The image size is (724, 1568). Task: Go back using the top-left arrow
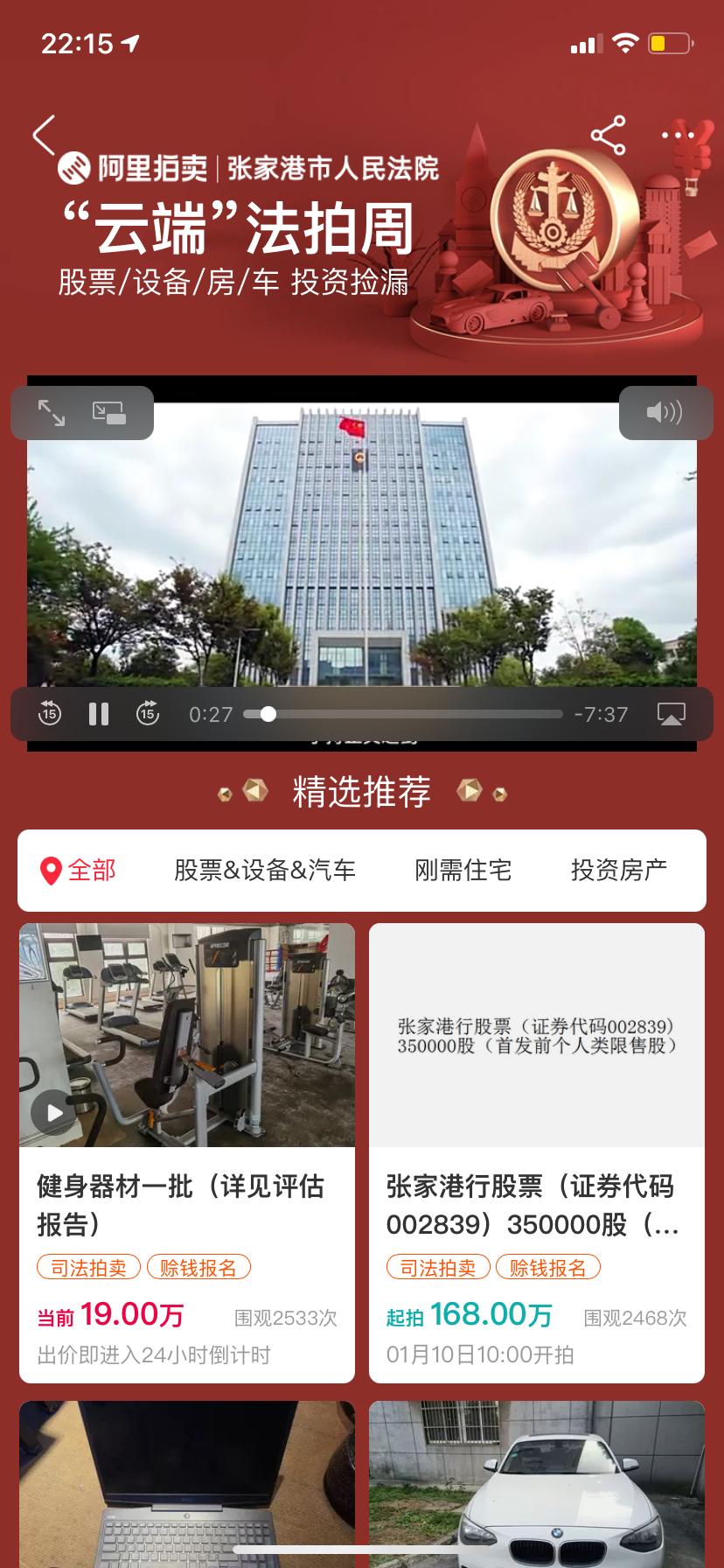pos(44,135)
